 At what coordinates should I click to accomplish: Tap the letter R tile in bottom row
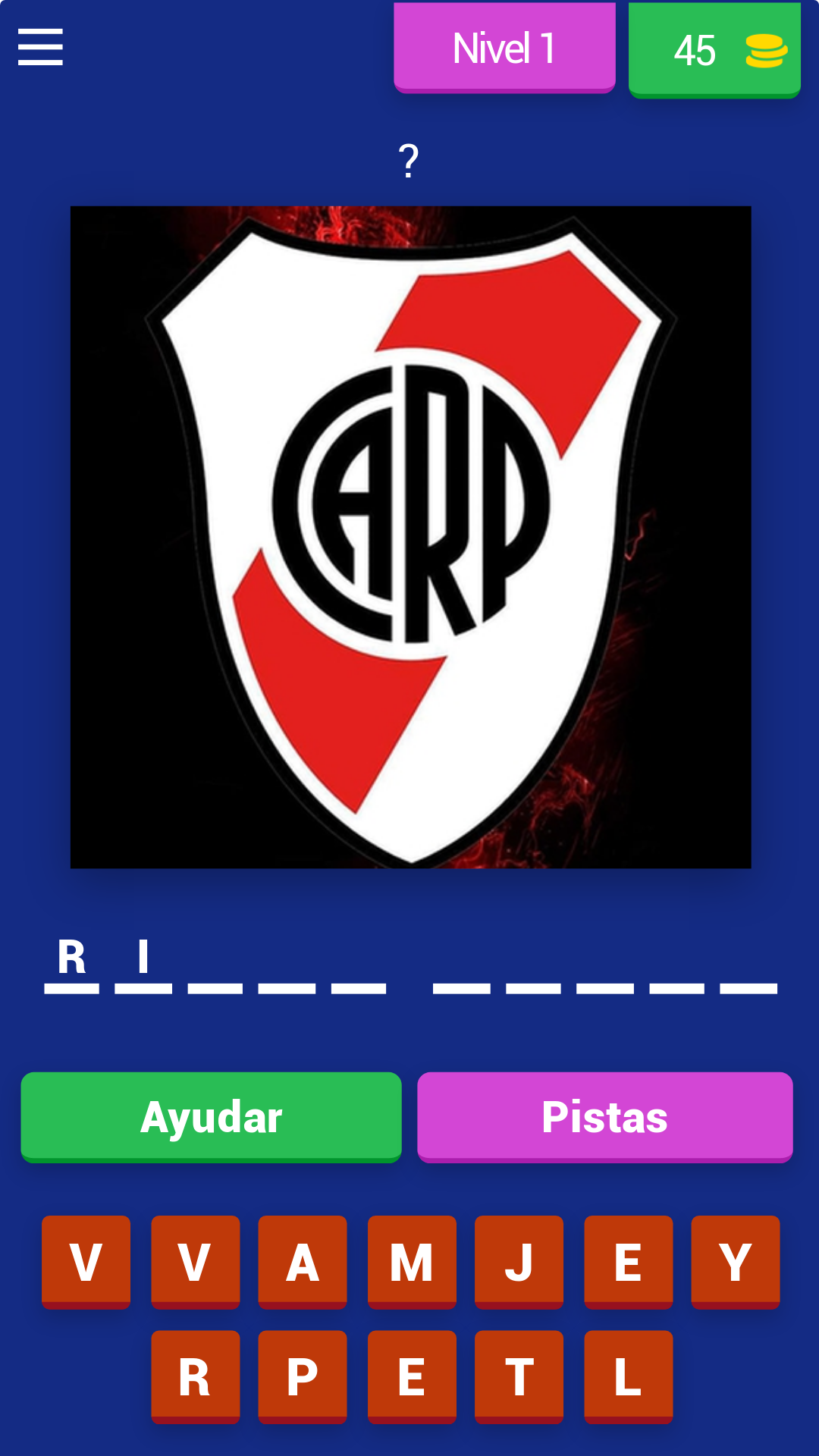click(x=196, y=1374)
